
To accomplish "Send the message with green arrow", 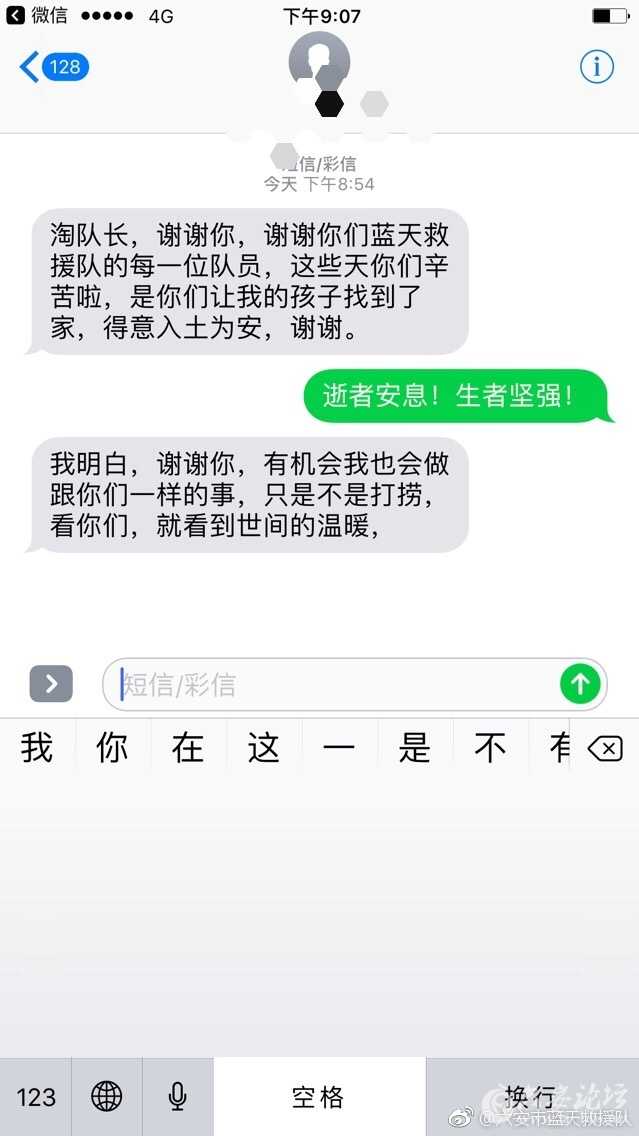I will [580, 684].
